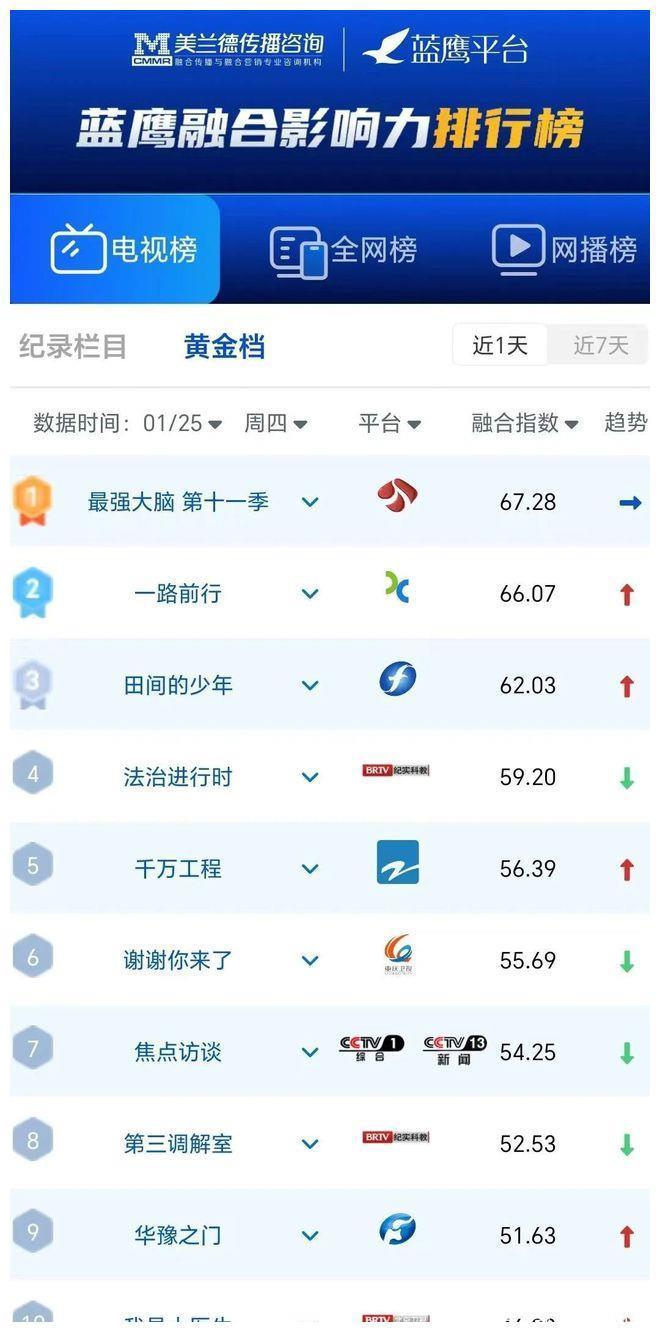This screenshot has height=1332, width=660.
Task: Sort by 融合指数 dropdown
Action: tap(525, 423)
